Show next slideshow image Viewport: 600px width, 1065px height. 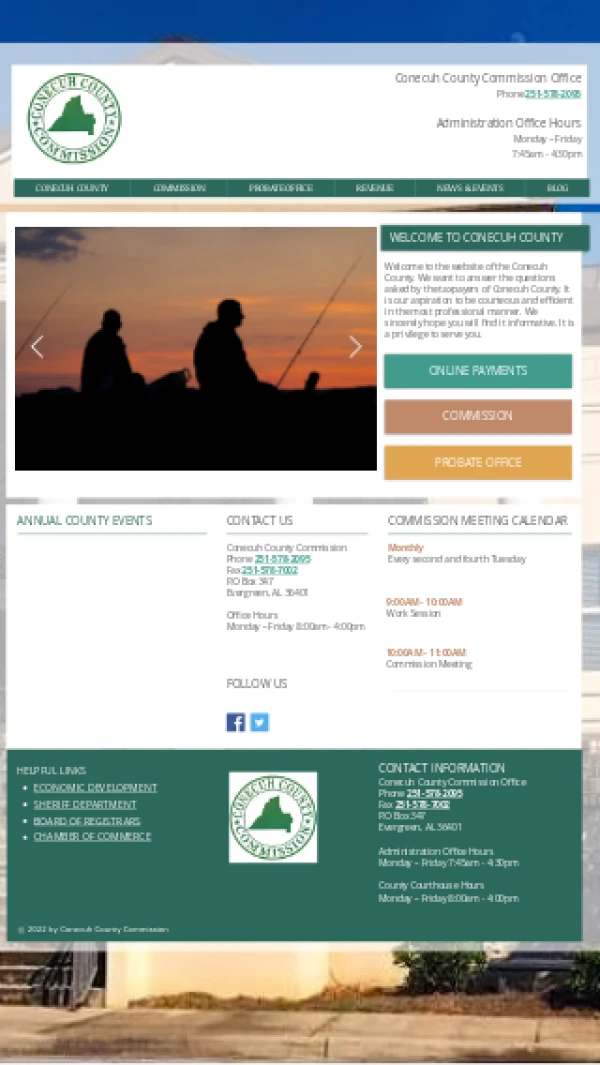tap(355, 347)
